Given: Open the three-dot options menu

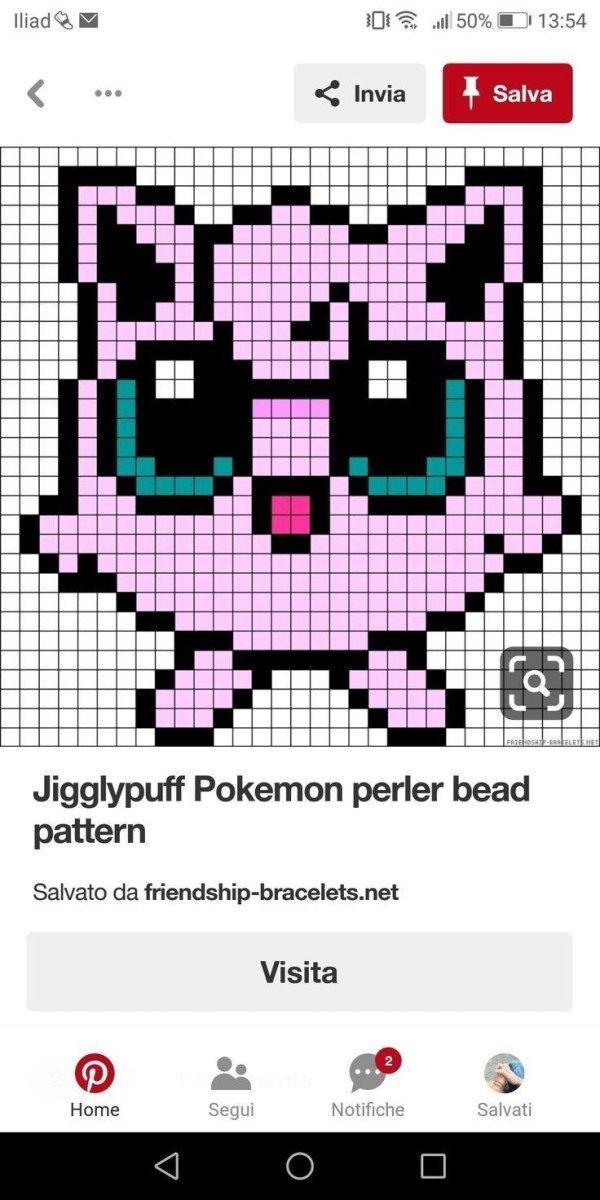Looking at the screenshot, I should [x=108, y=94].
